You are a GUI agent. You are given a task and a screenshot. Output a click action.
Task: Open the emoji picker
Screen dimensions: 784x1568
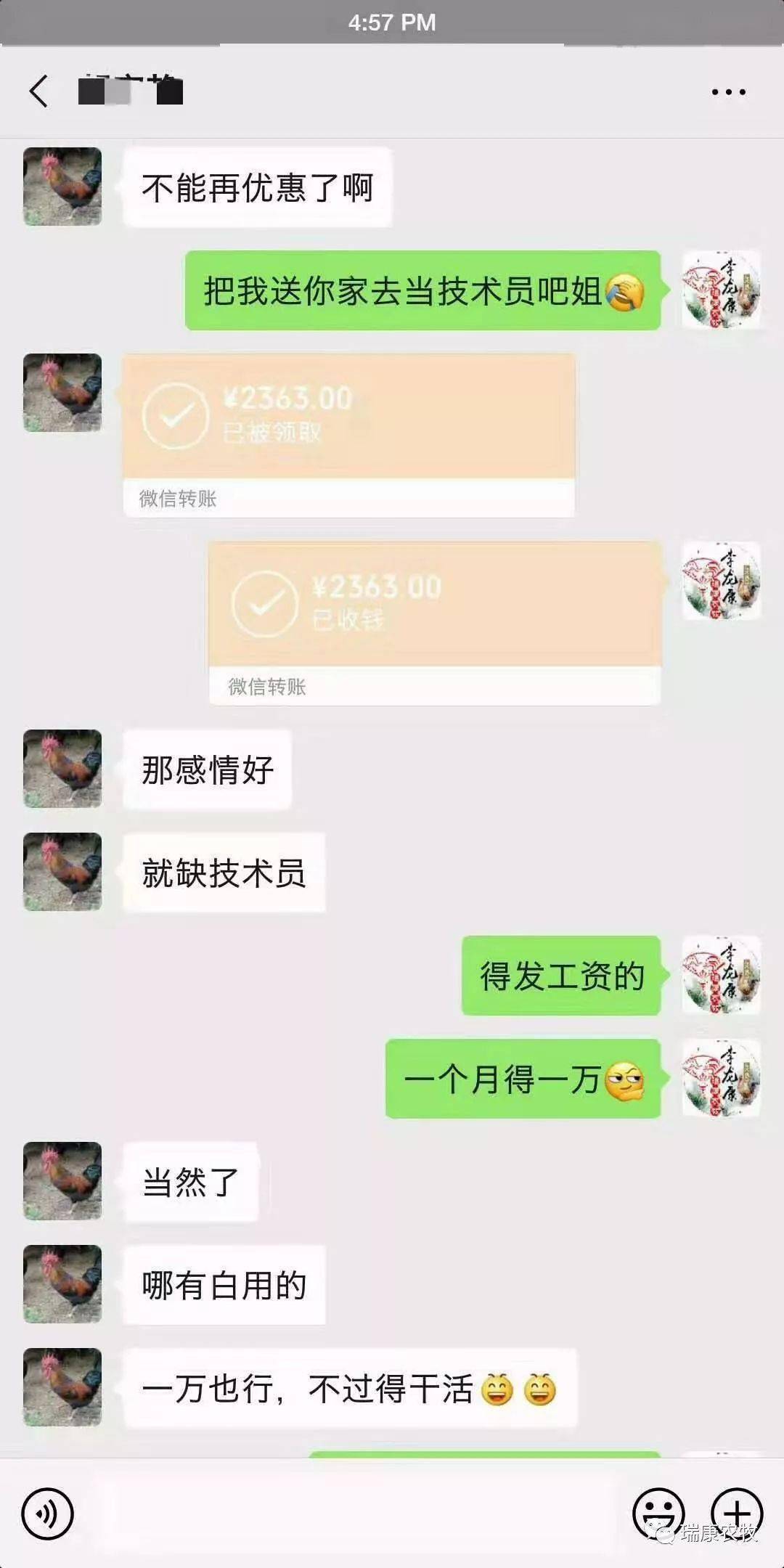coord(658,1514)
